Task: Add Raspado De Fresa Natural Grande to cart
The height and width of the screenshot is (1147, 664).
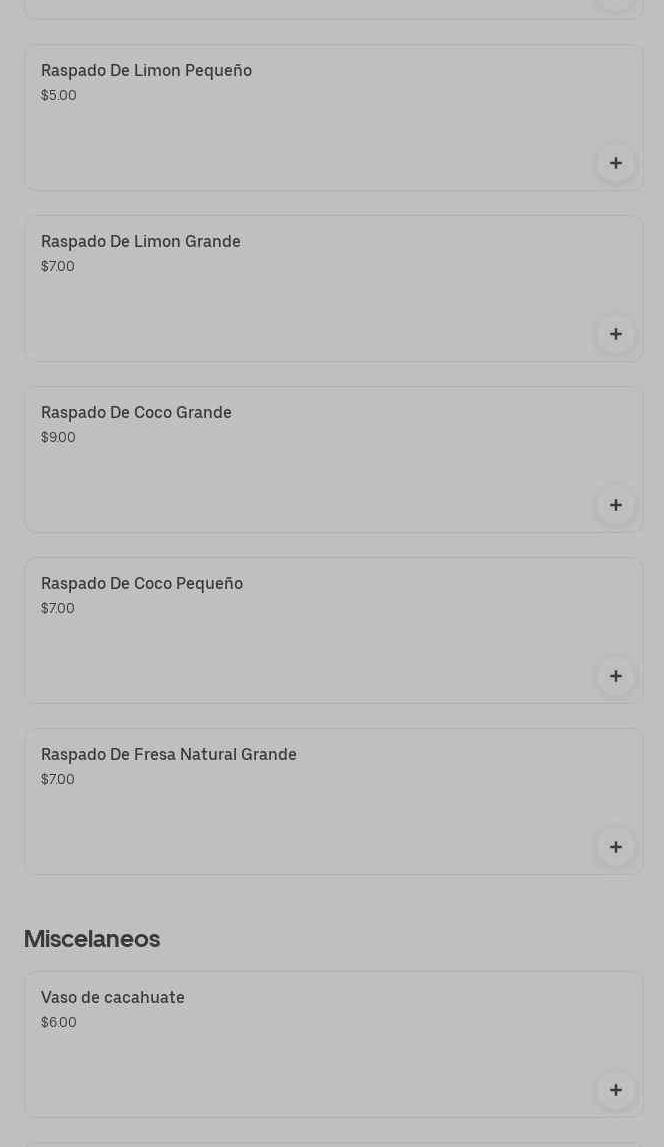Action: (x=615, y=847)
